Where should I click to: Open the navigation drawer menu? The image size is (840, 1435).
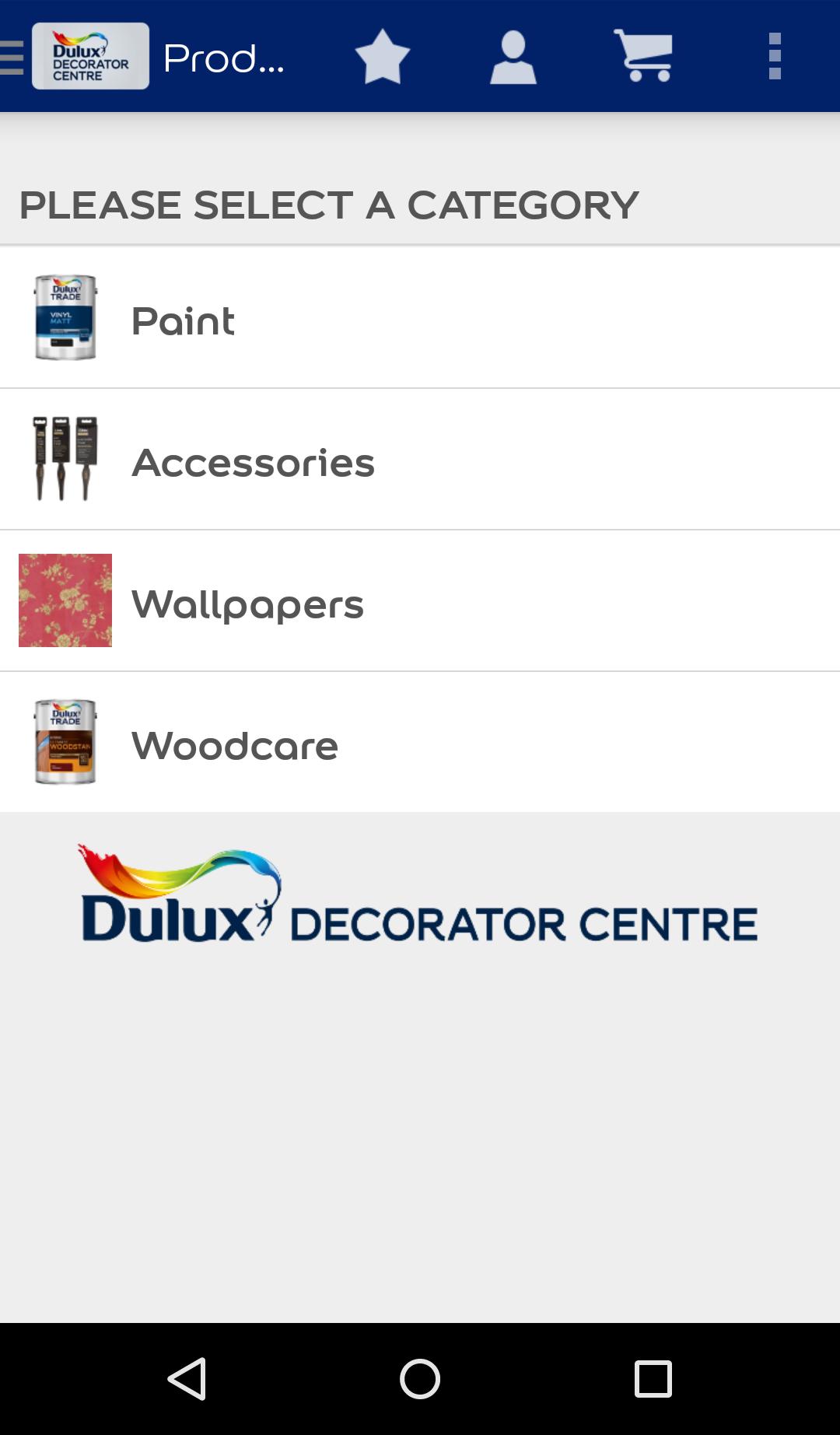pyautogui.click(x=14, y=56)
